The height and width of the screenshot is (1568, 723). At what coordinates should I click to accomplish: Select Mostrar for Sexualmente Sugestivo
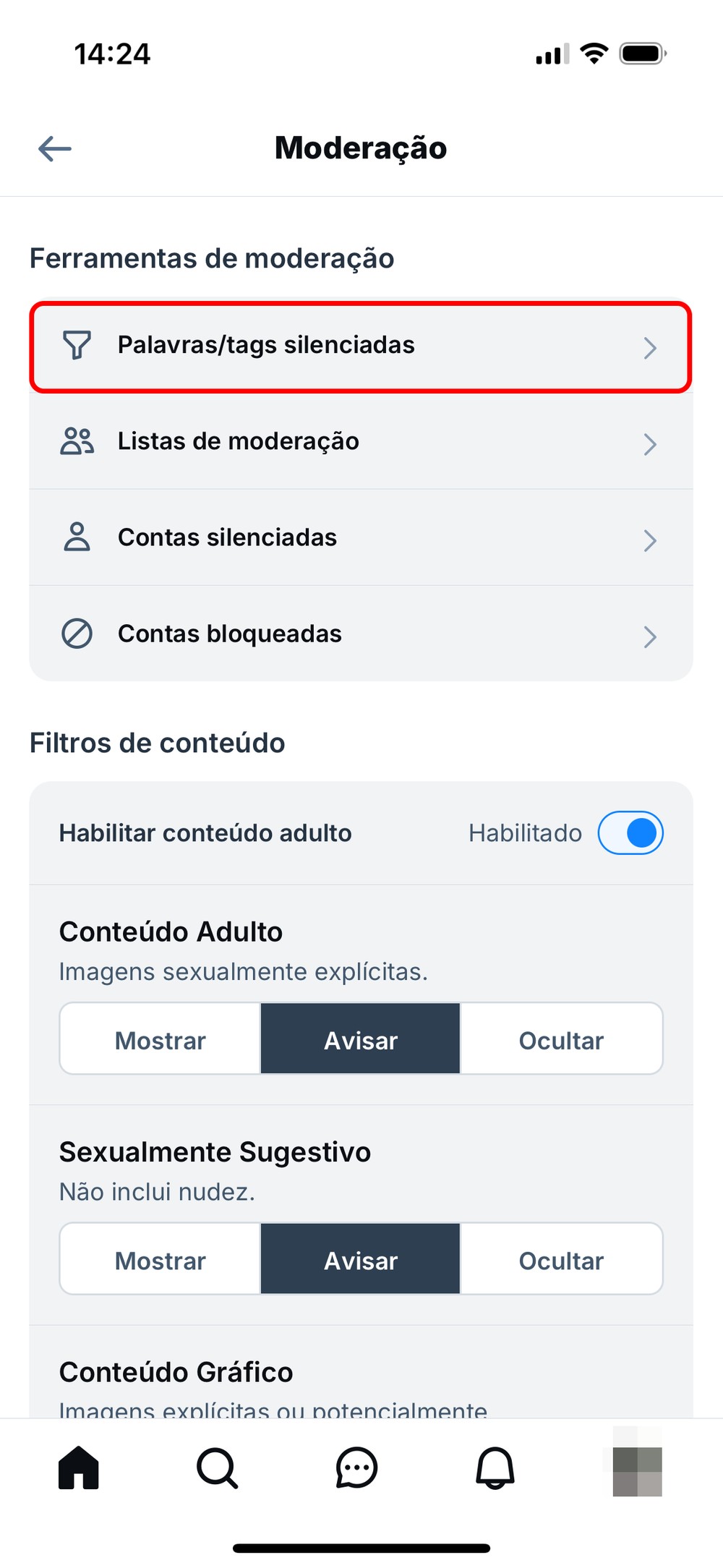click(x=161, y=1260)
